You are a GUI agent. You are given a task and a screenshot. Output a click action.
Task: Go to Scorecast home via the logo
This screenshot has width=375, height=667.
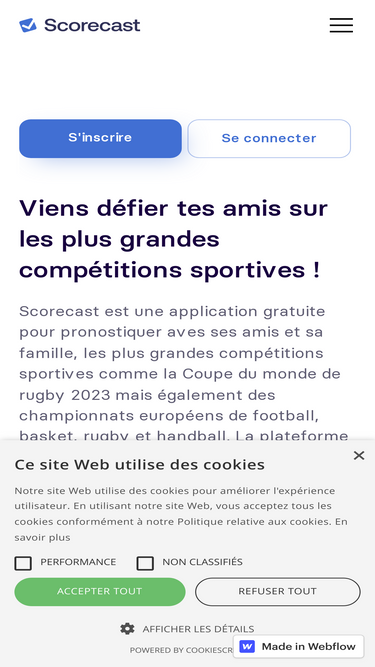[80, 25]
